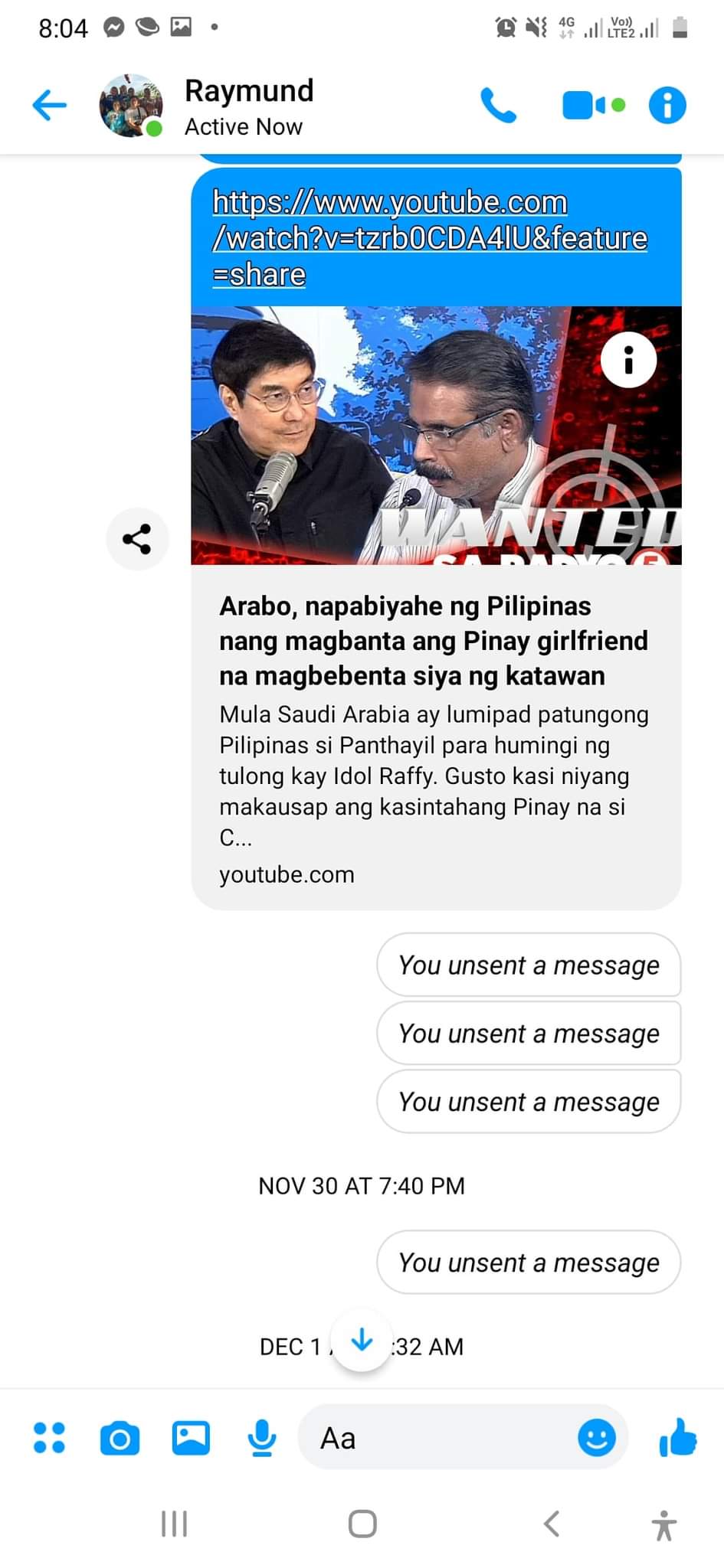The height and width of the screenshot is (1568, 724).
Task: Tap the info icon on the video thumbnail
Action: (x=628, y=359)
